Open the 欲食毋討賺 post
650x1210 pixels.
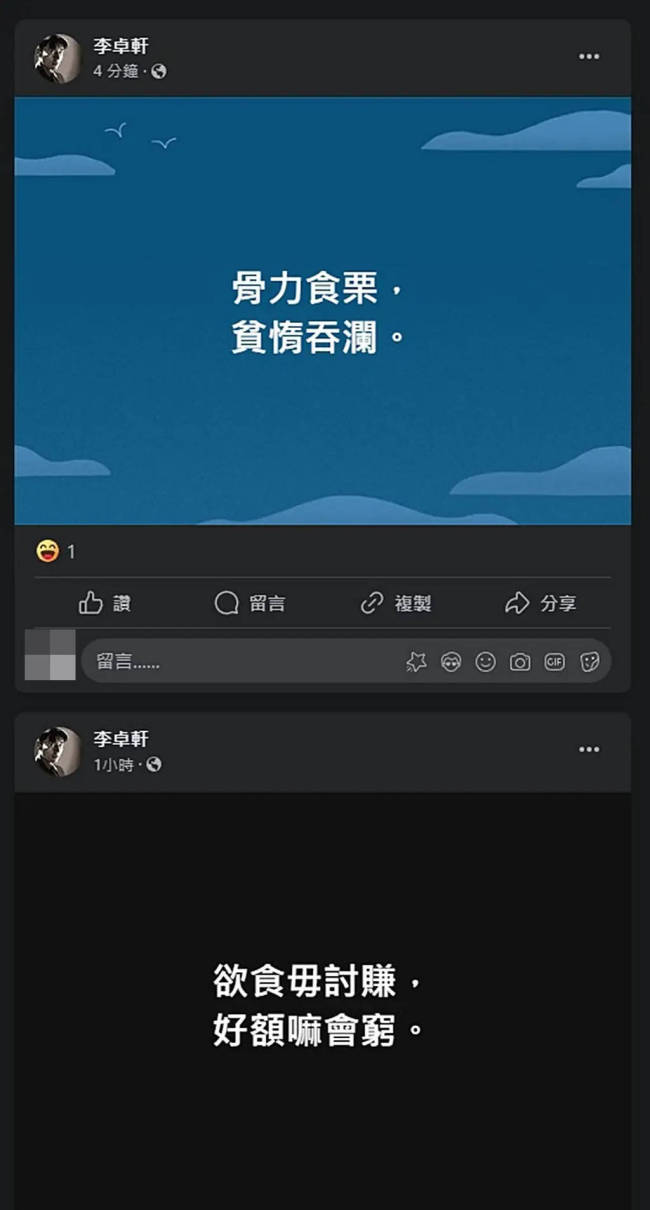tap(320, 1005)
